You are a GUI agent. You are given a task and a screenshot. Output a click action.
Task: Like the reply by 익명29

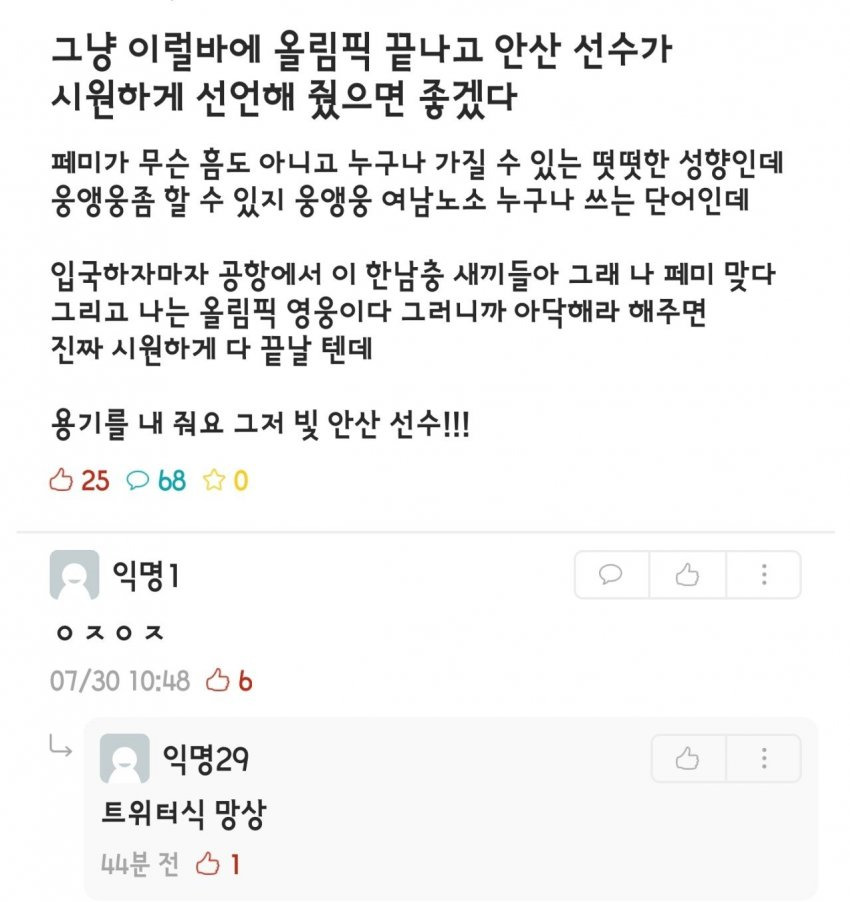click(x=687, y=759)
